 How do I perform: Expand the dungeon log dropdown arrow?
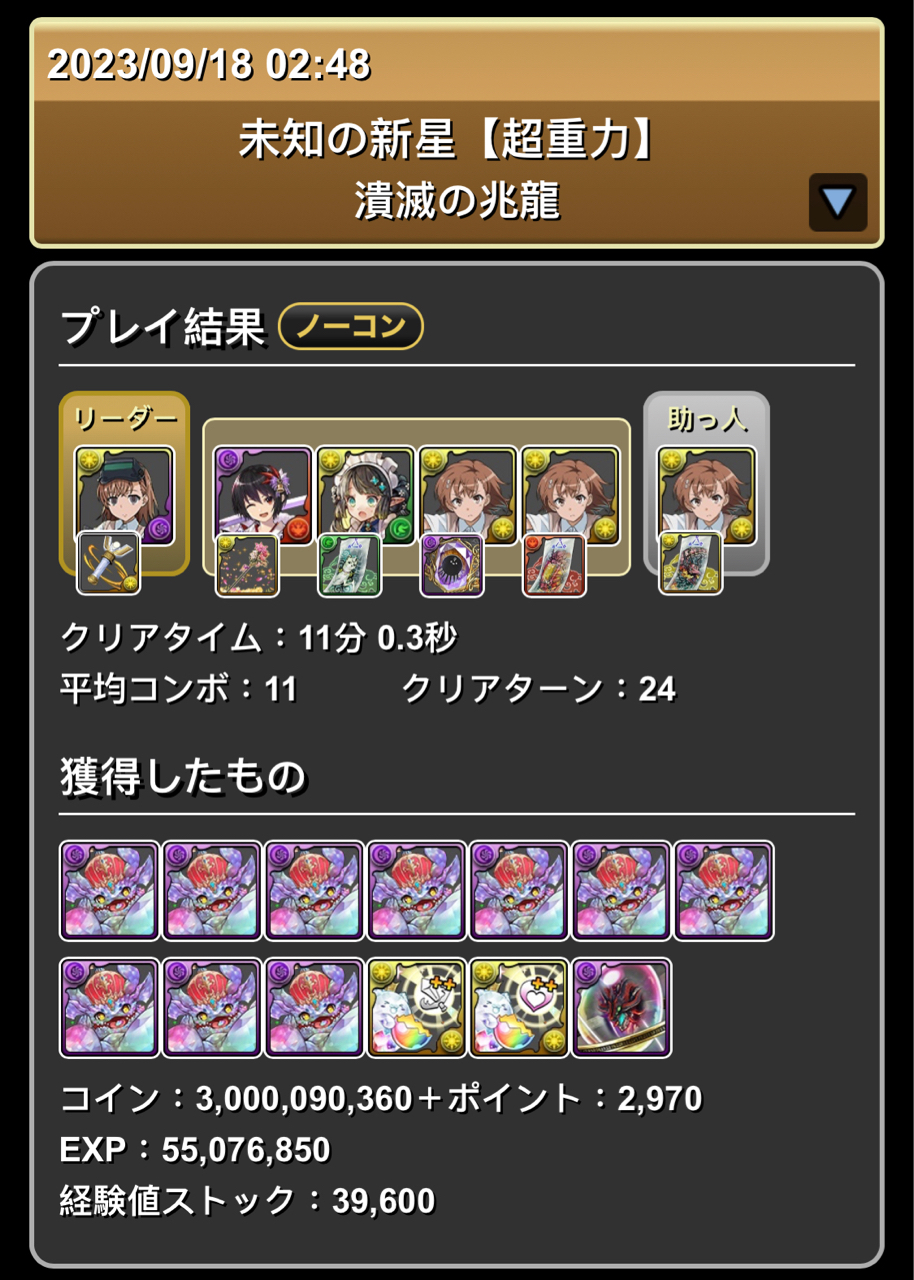(x=837, y=202)
